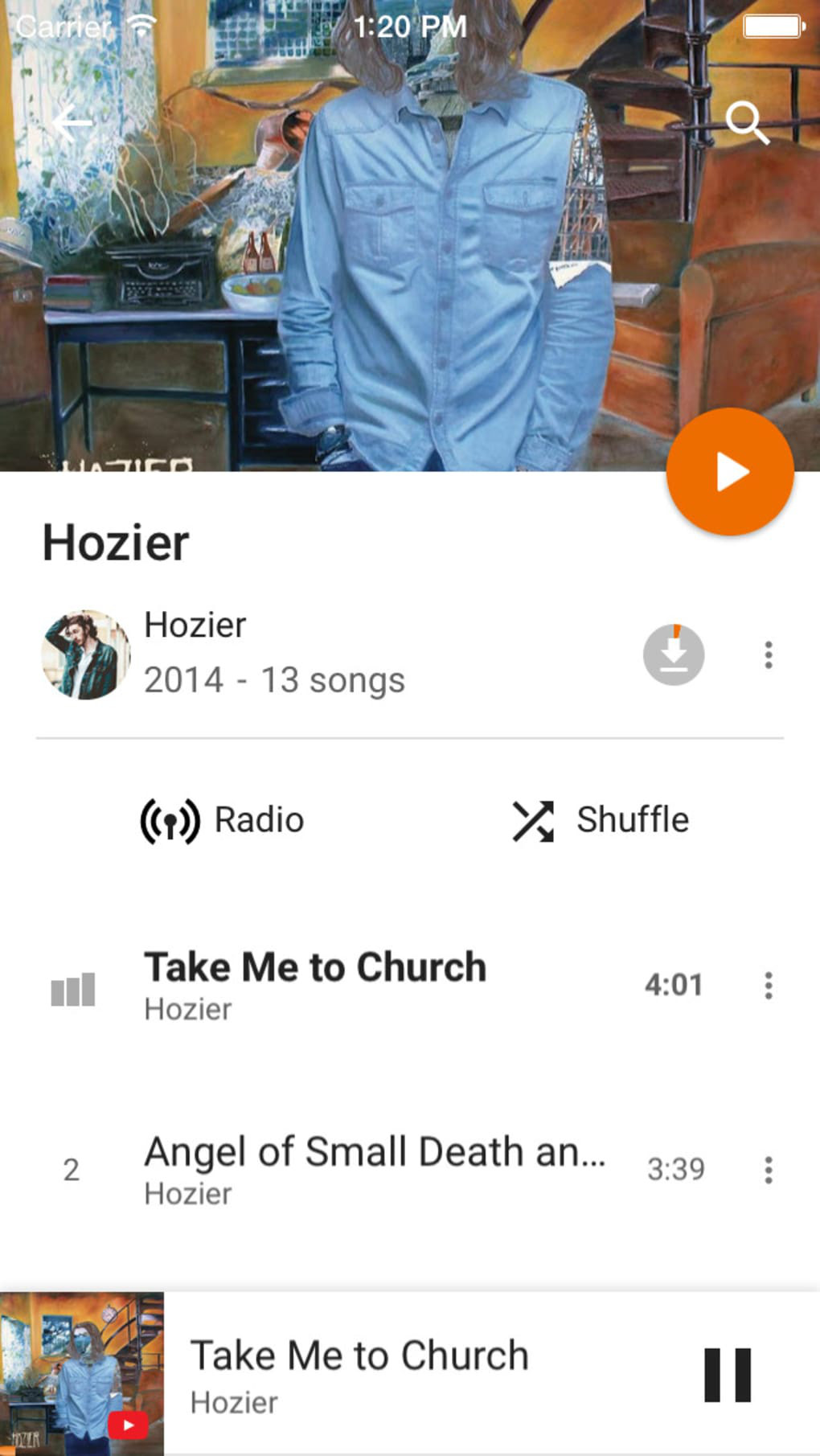Image resolution: width=820 pixels, height=1456 pixels.
Task: Open Hozier artist page from avatar
Action: coord(85,654)
